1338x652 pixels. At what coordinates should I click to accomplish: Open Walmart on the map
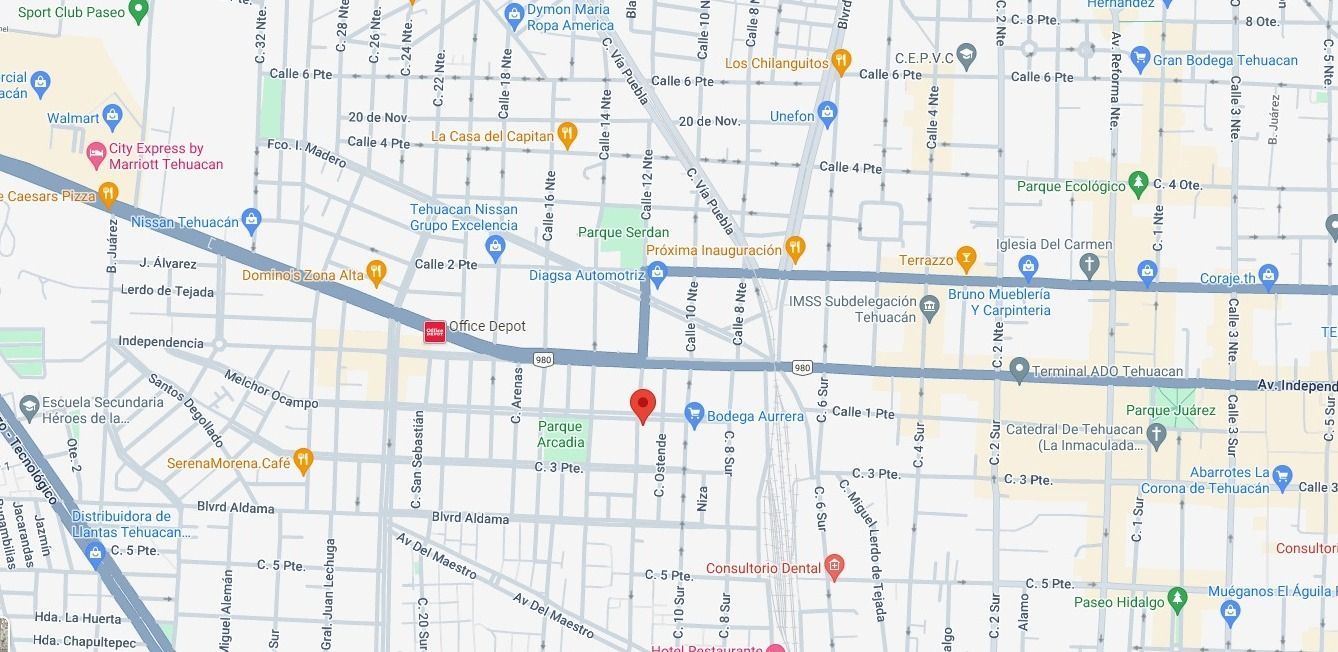point(113,118)
